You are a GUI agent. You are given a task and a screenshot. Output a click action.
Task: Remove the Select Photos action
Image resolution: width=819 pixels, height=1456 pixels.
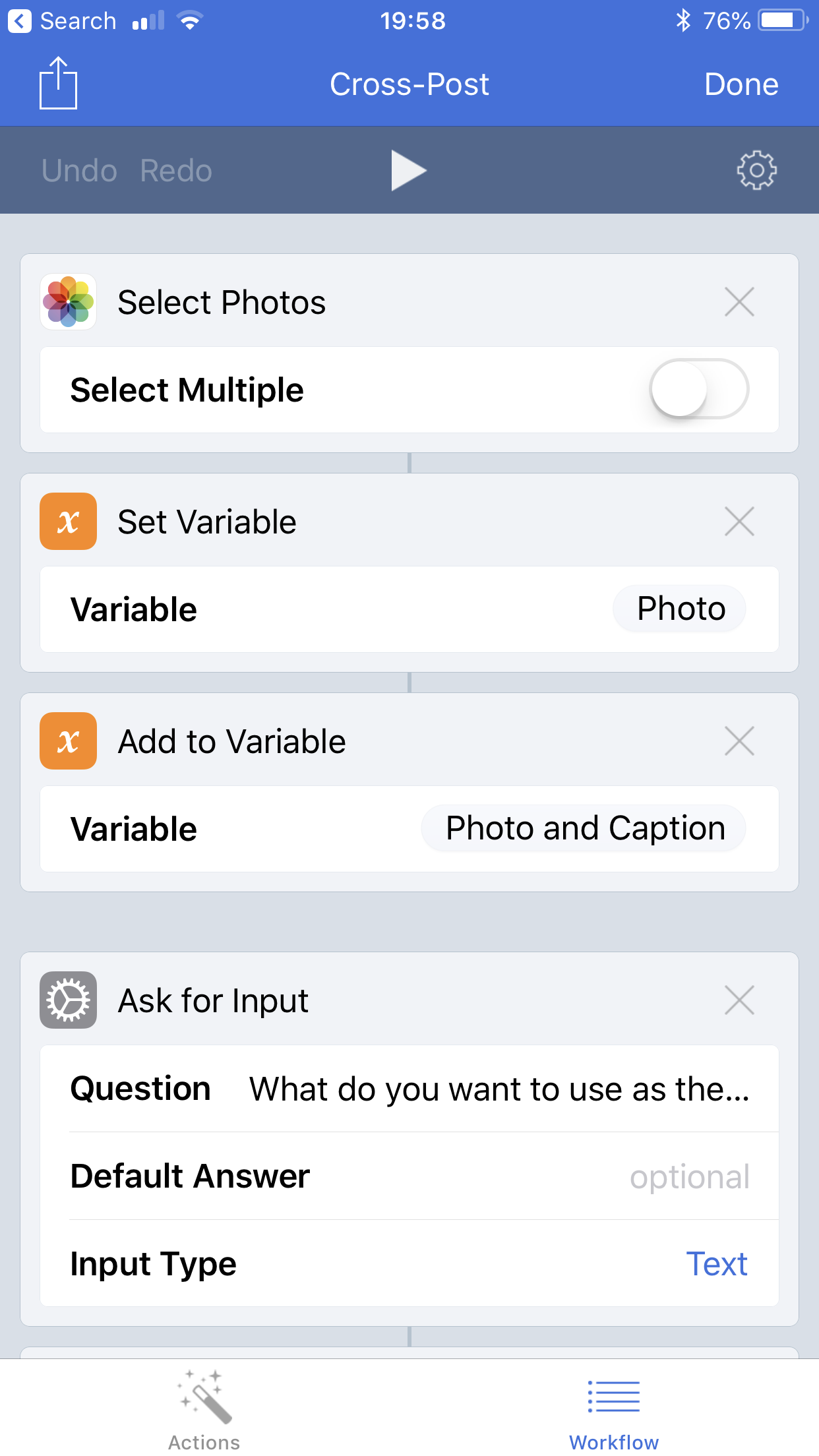(x=739, y=302)
